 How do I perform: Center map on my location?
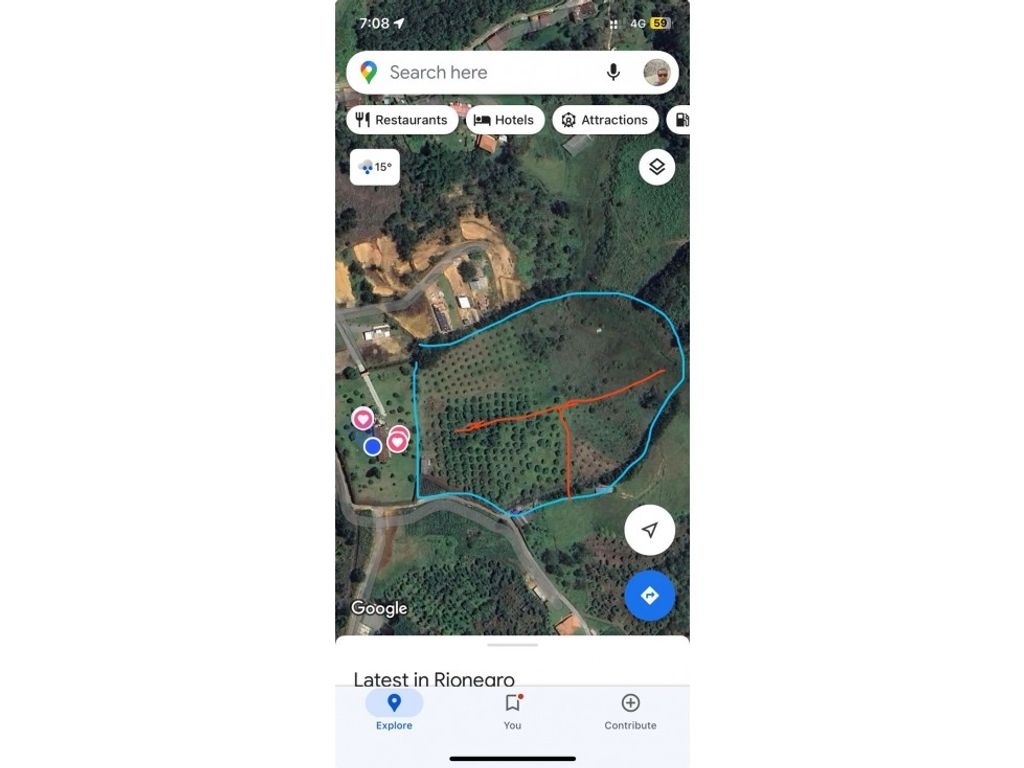[649, 530]
